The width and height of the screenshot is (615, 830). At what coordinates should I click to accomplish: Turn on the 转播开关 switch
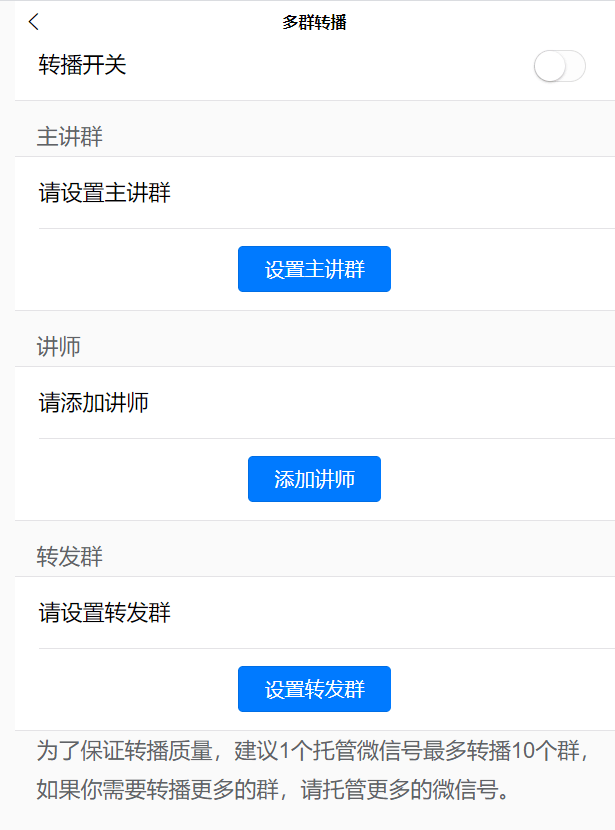559,67
